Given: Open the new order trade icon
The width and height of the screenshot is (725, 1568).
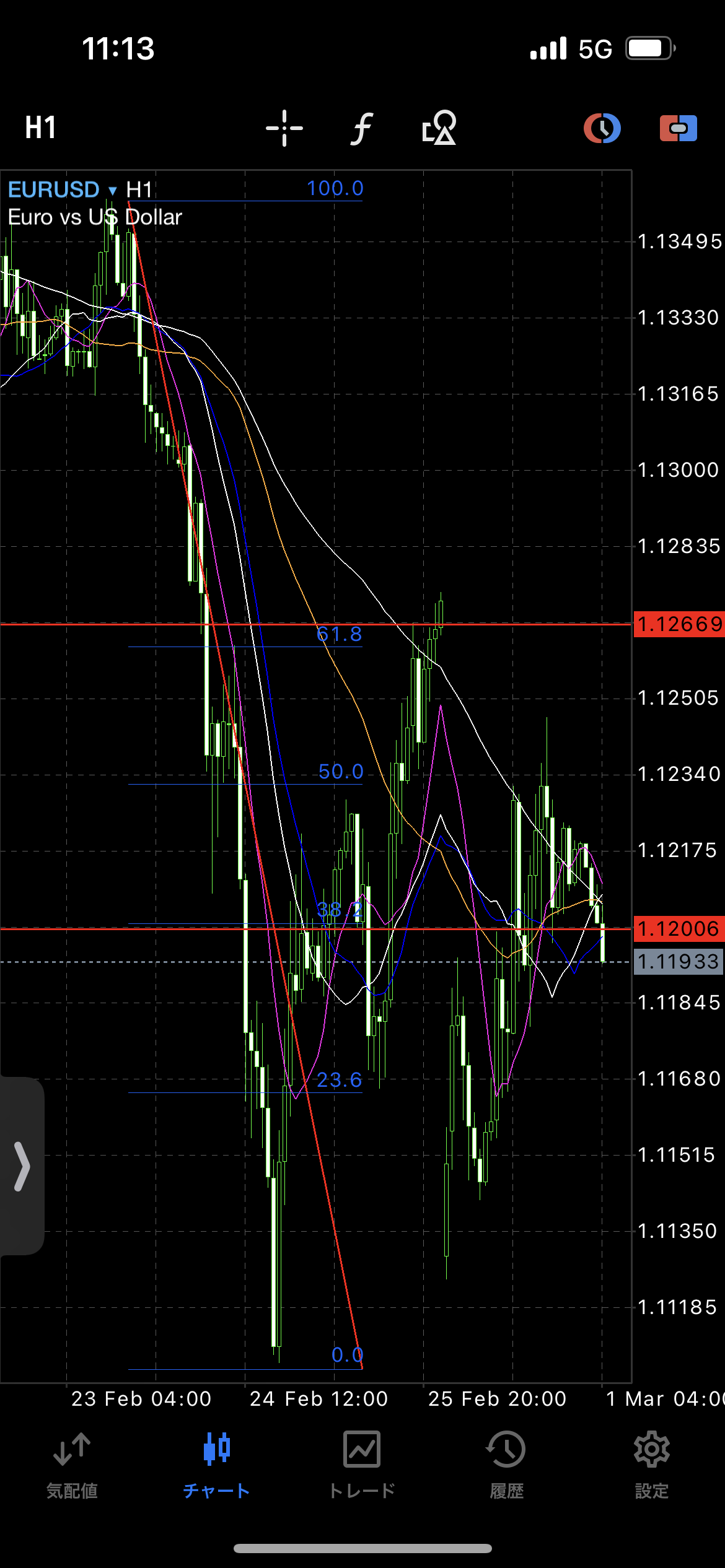Looking at the screenshot, I should pyautogui.click(x=679, y=128).
